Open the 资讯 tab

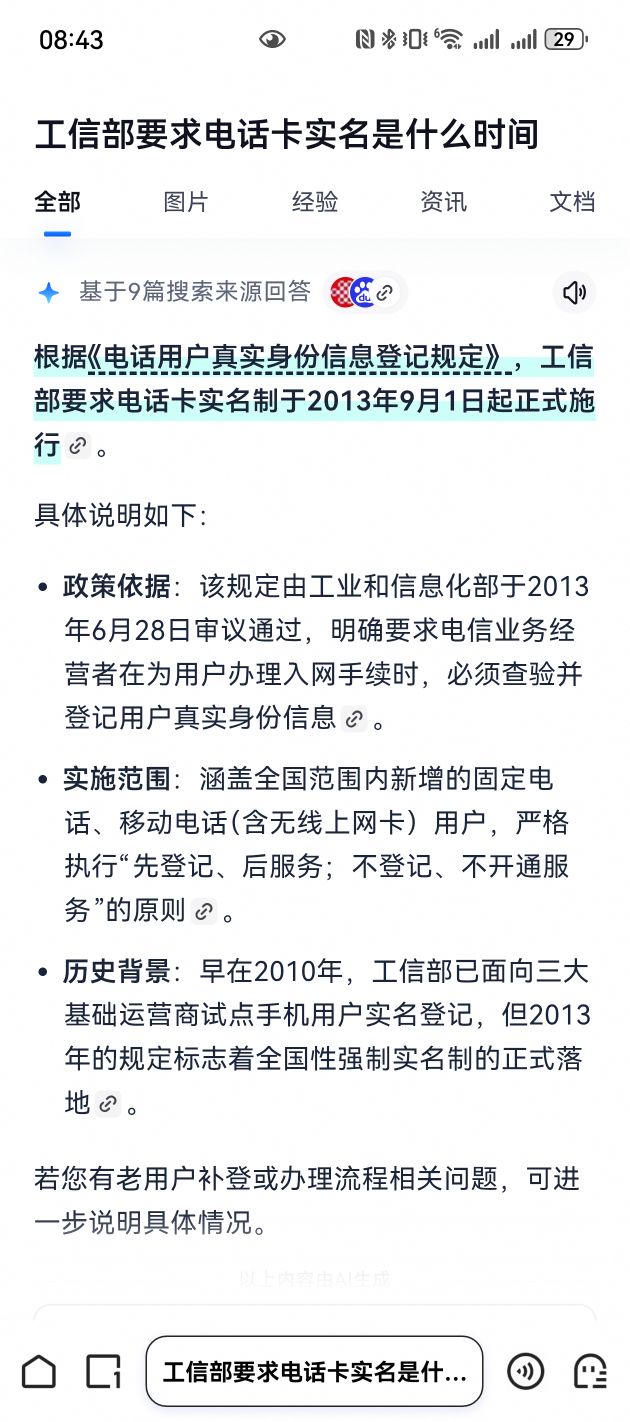point(443,201)
